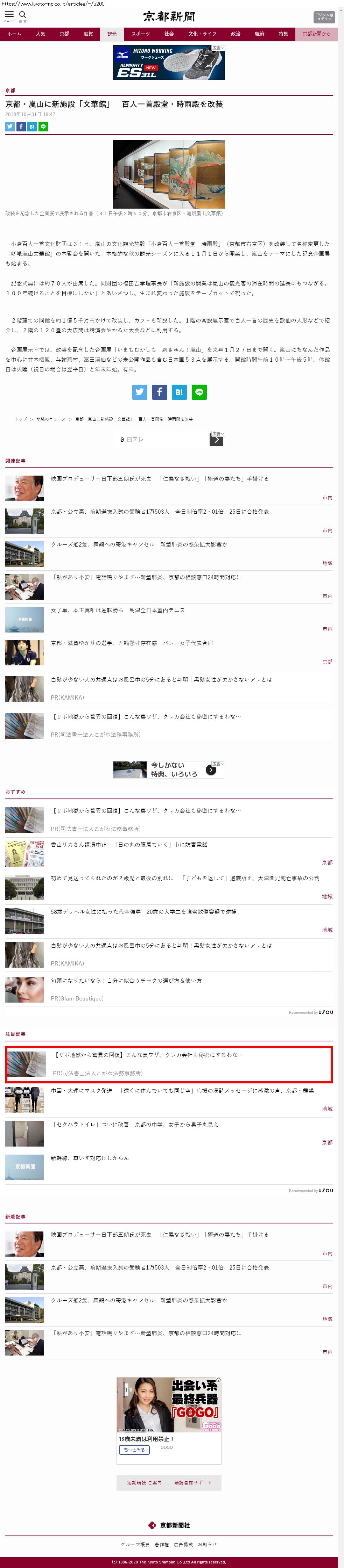Open 新幹線、車いす対応けしからん article
This screenshot has width=344, height=1568.
point(90,1158)
